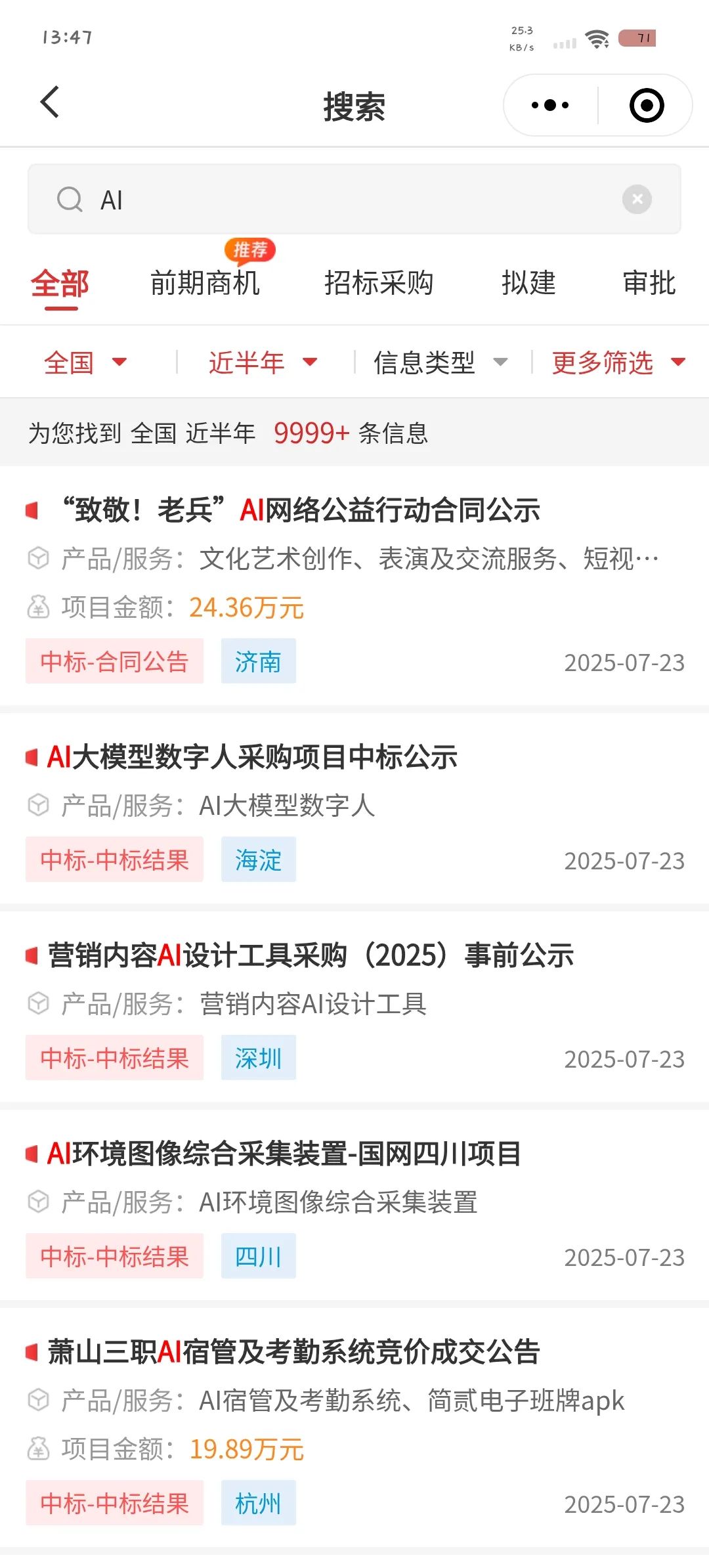Expand the 全国 region filter

point(85,362)
